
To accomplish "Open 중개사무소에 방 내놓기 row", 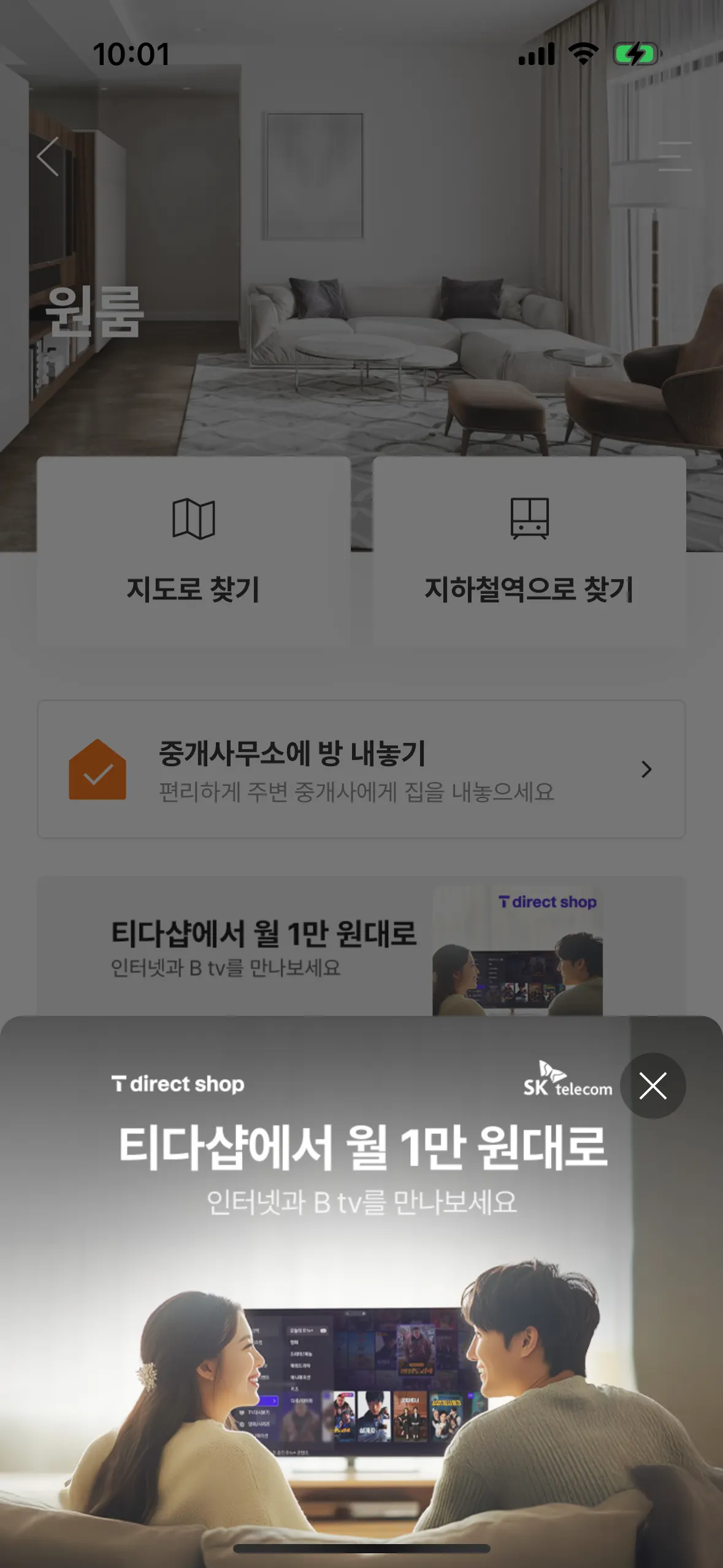I will tap(361, 769).
